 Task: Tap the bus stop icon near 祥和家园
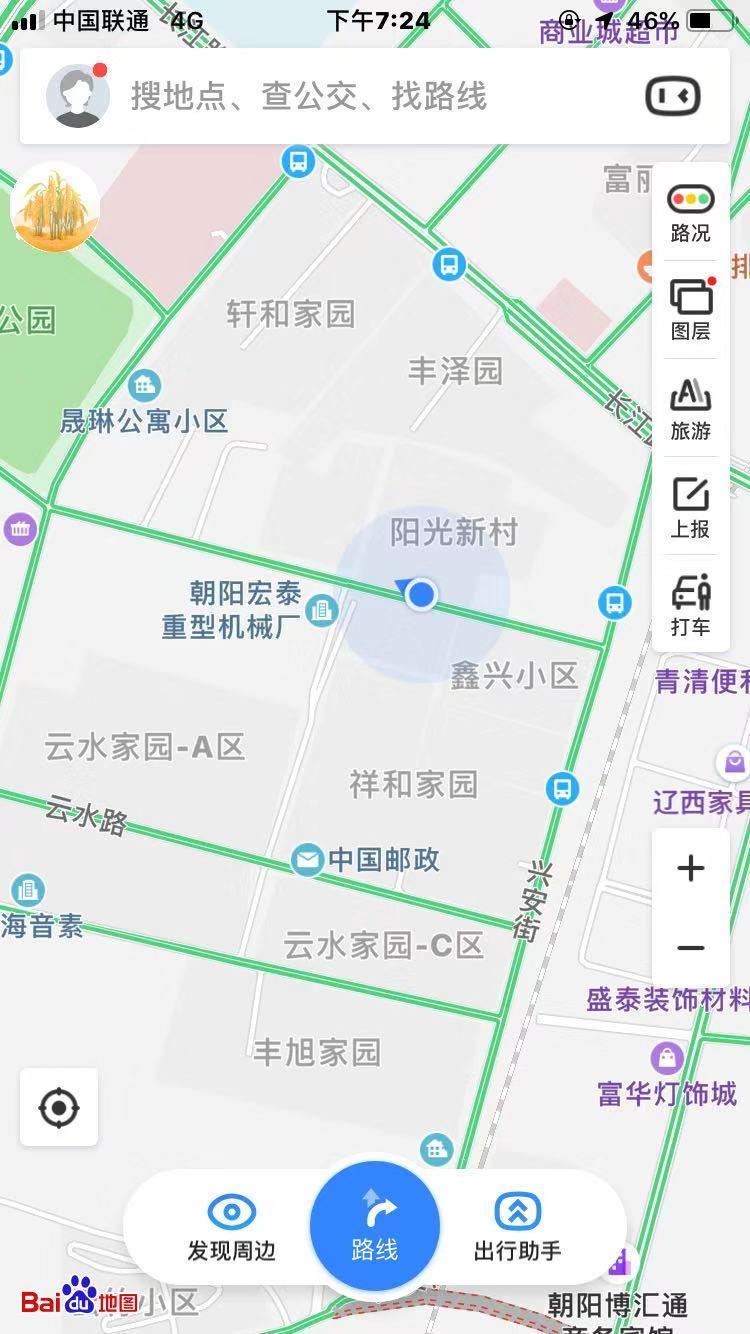562,788
